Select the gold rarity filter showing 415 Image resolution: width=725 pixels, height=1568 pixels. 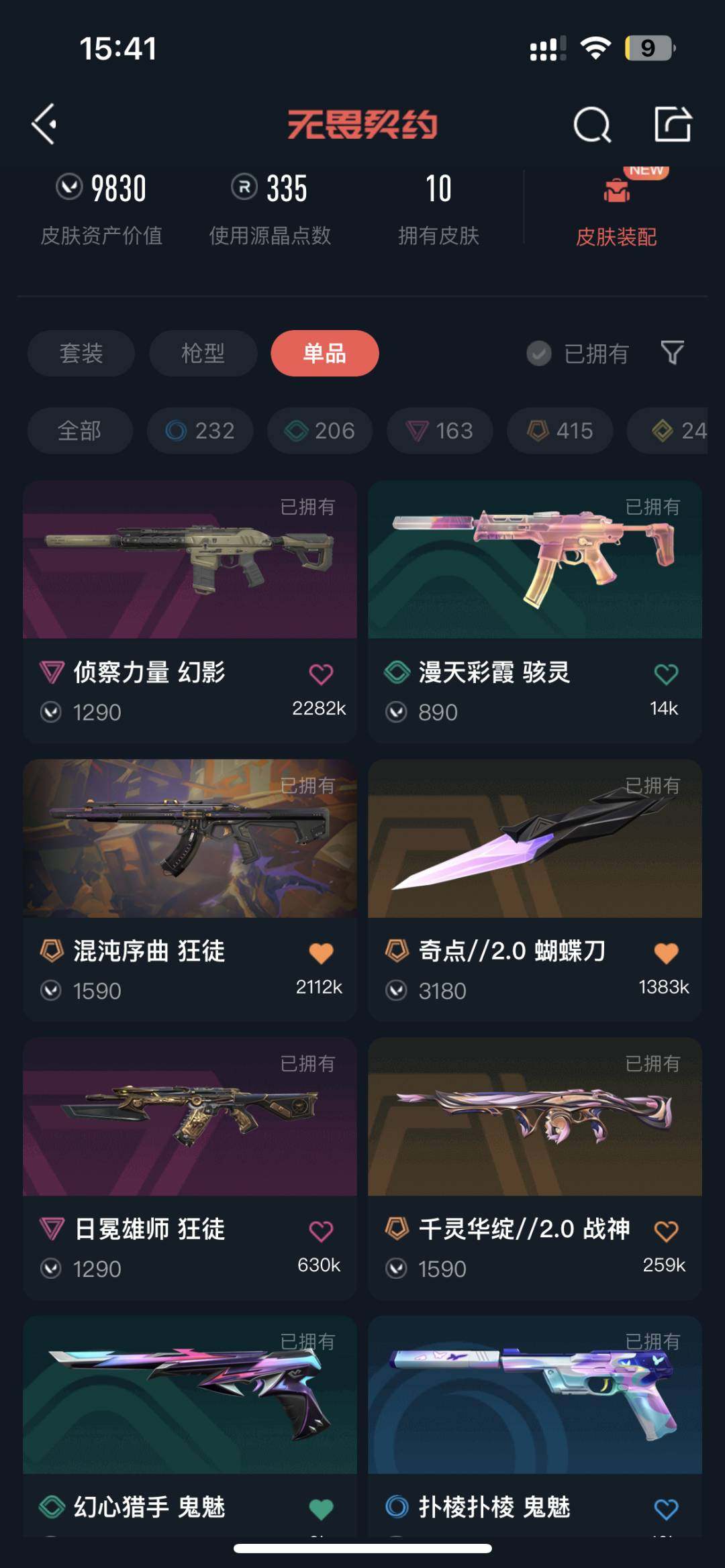[561, 431]
